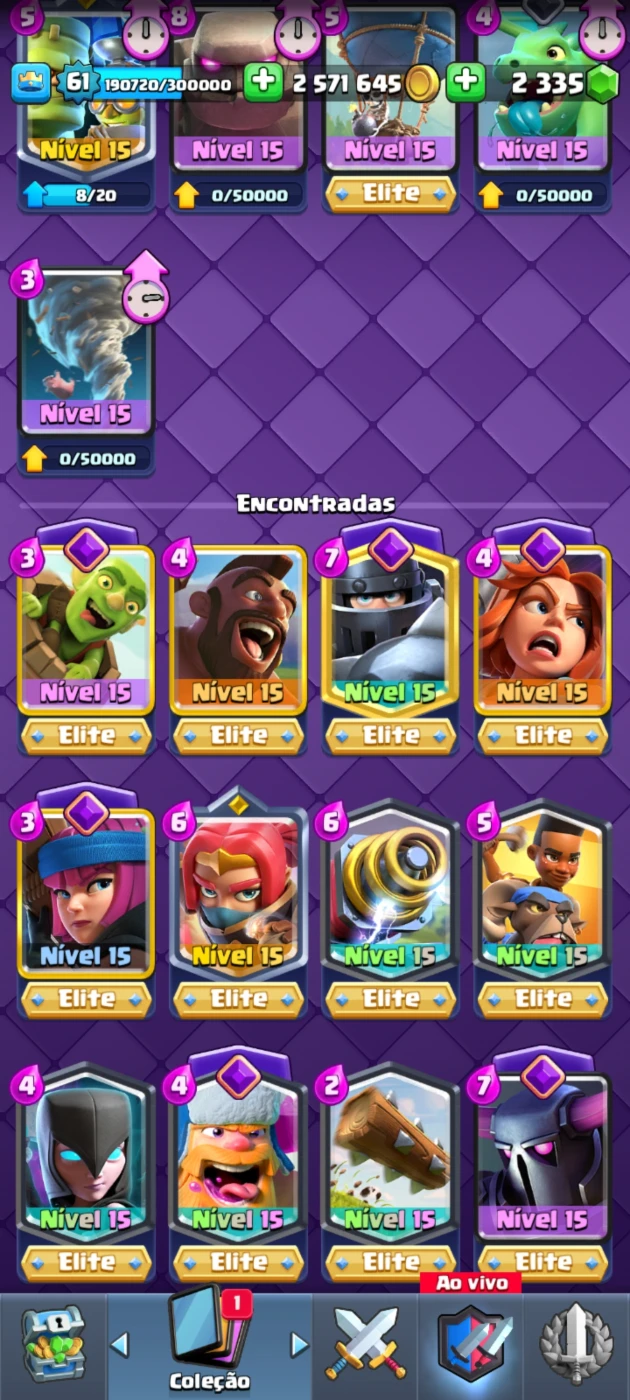Image resolution: width=630 pixels, height=1400 pixels.
Task: Switch to the sword and laurel tab
Action: tap(576, 1345)
